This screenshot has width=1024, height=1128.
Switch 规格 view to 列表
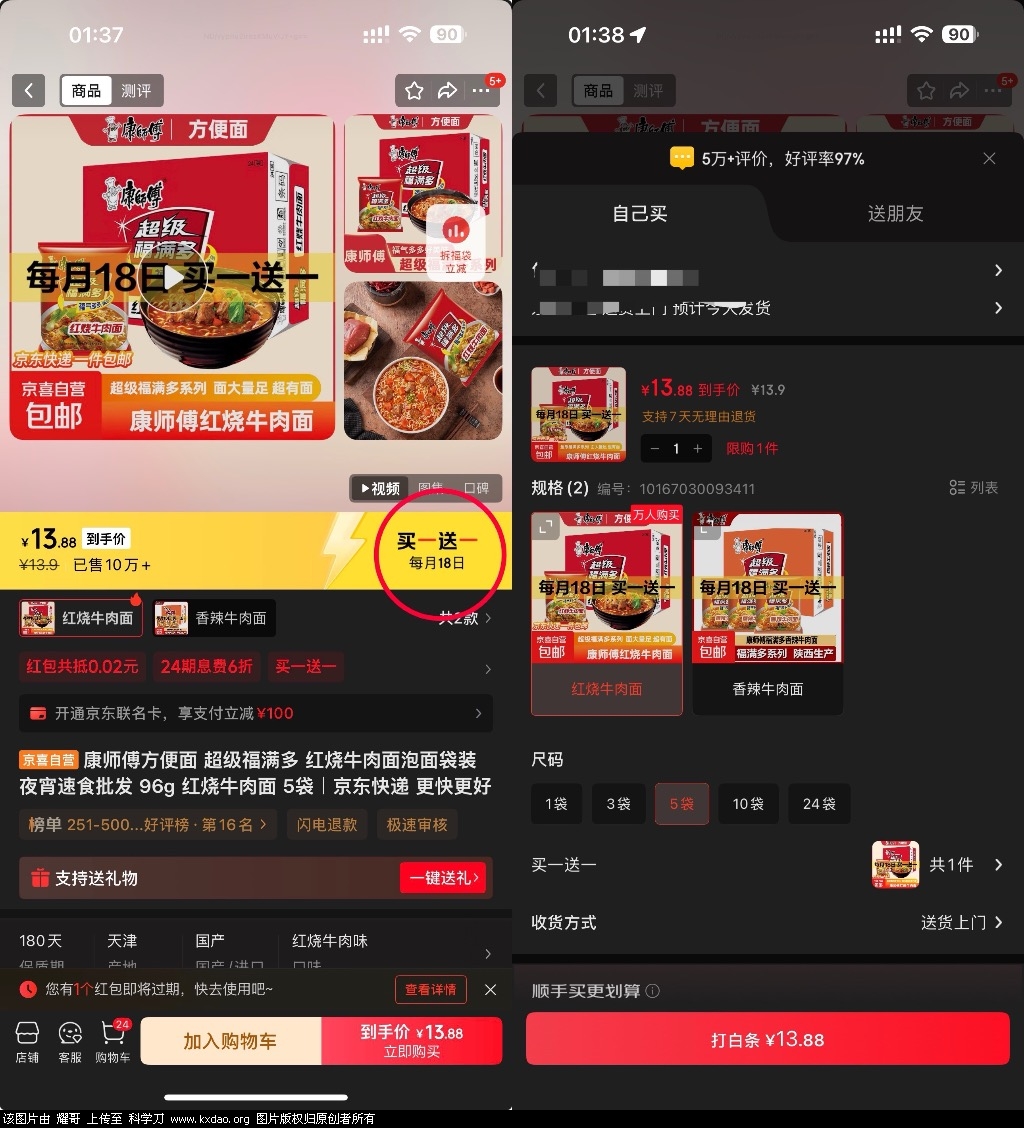click(x=973, y=487)
